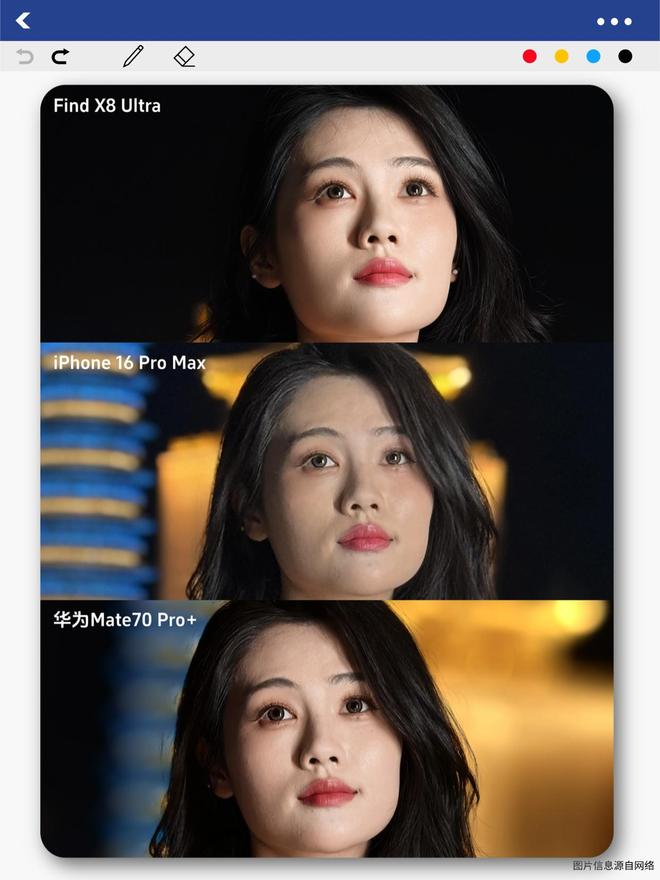Tap the back arrow in header
660x880 pixels.
click(x=23, y=20)
